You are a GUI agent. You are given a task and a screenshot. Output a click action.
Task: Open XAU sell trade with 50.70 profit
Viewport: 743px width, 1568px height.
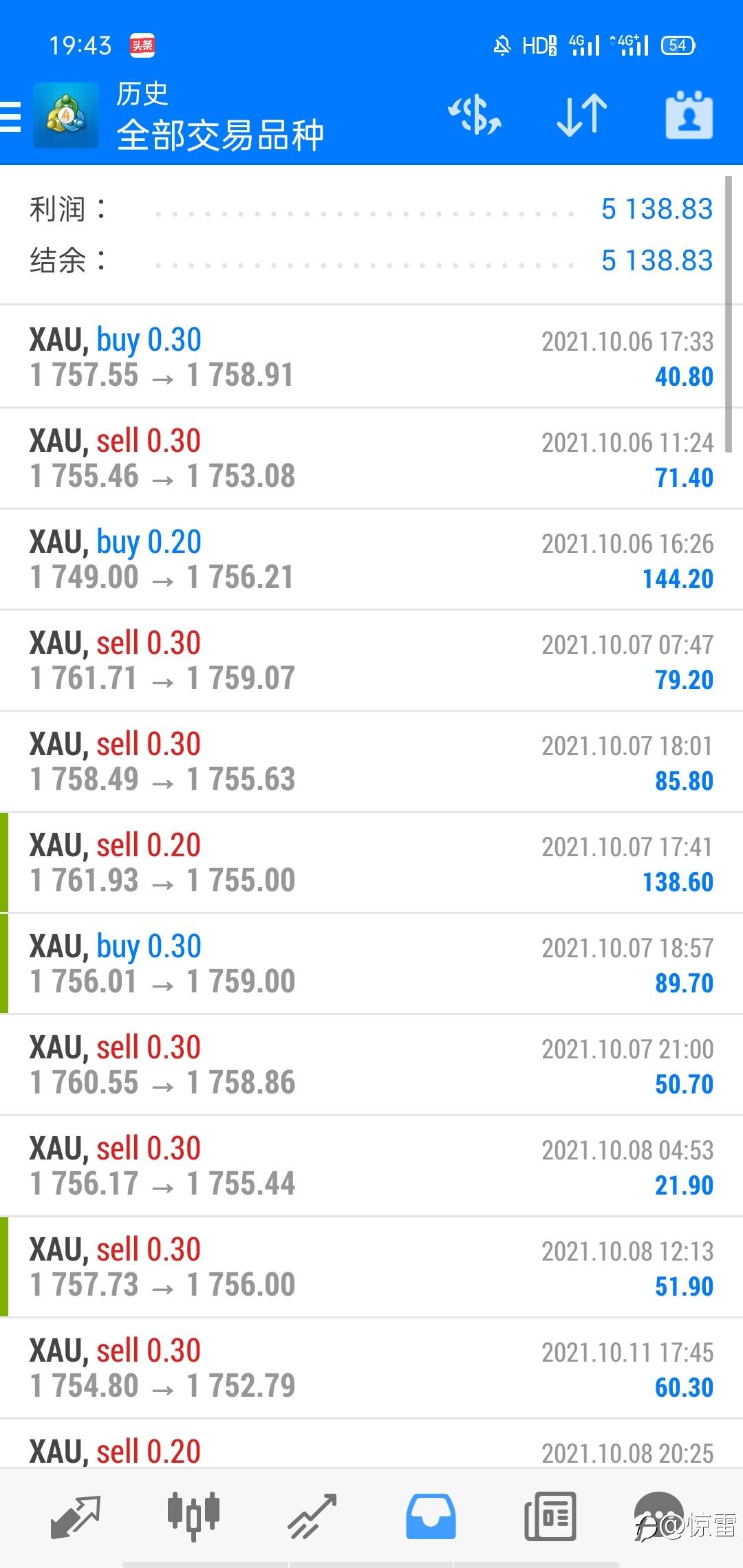pos(371,1065)
